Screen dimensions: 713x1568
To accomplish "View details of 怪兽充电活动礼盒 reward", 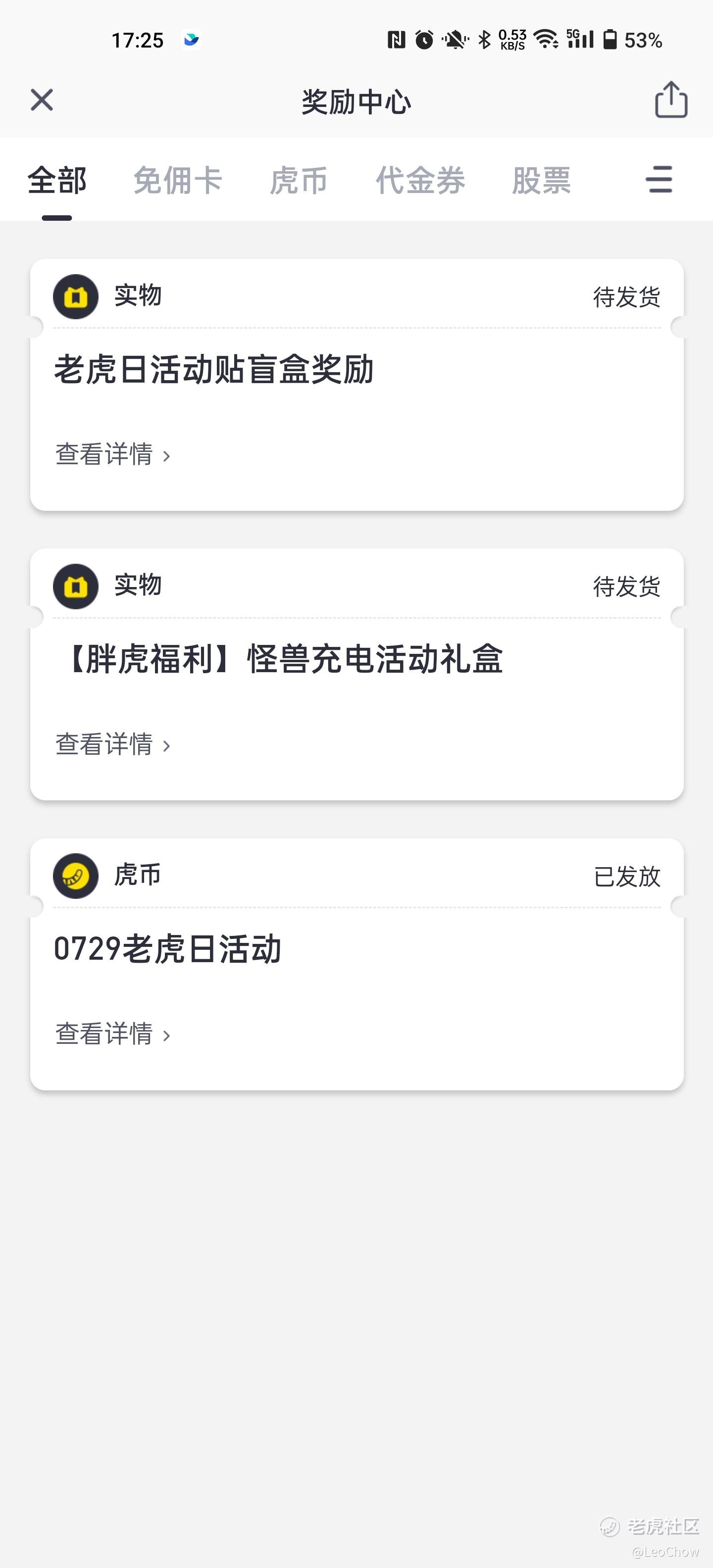I will [113, 744].
